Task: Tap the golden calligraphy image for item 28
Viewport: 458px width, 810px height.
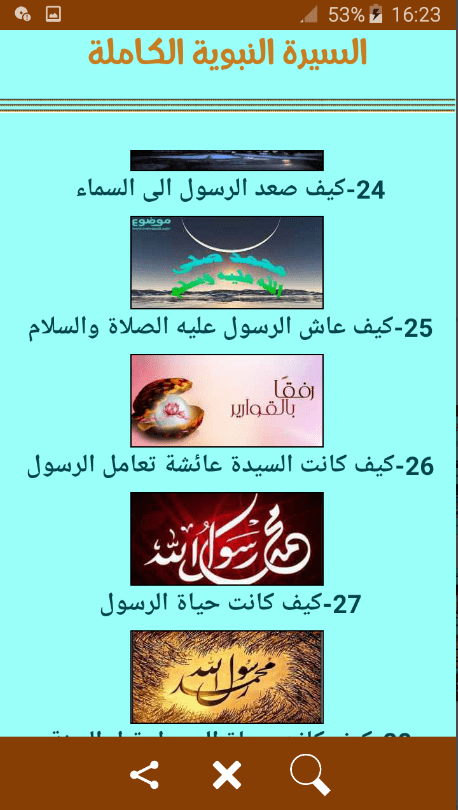Action: coord(227,677)
